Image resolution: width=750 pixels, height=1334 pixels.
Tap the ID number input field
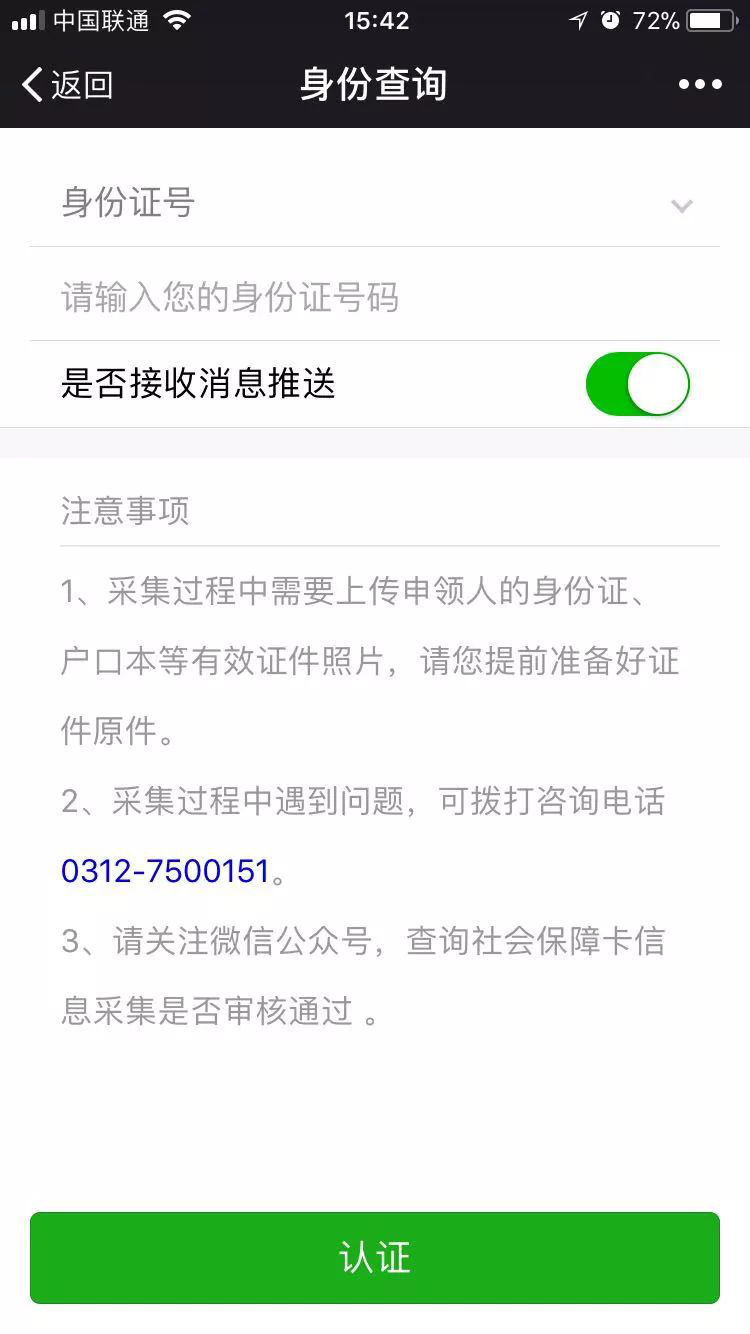[x=375, y=297]
